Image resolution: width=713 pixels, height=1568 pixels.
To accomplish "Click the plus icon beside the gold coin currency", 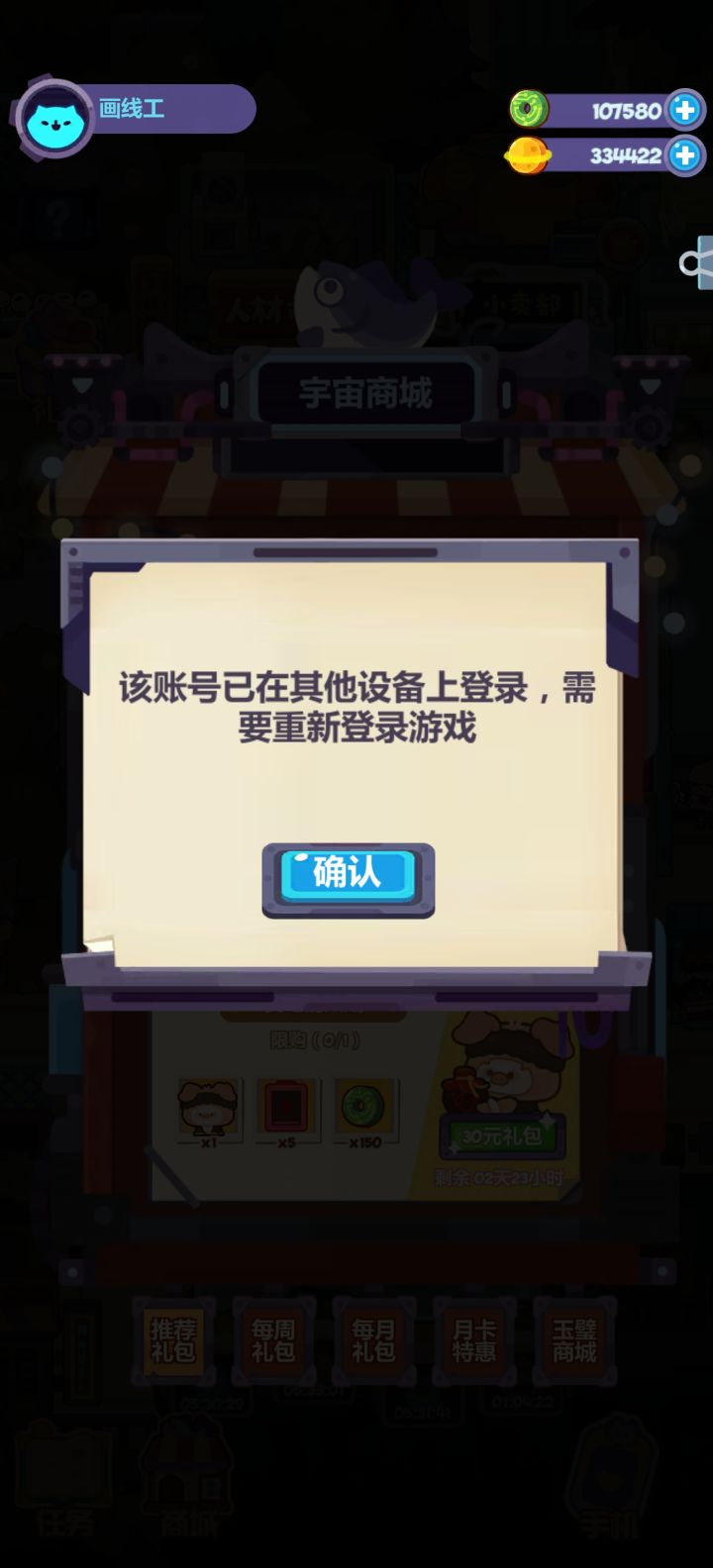I will 684,156.
